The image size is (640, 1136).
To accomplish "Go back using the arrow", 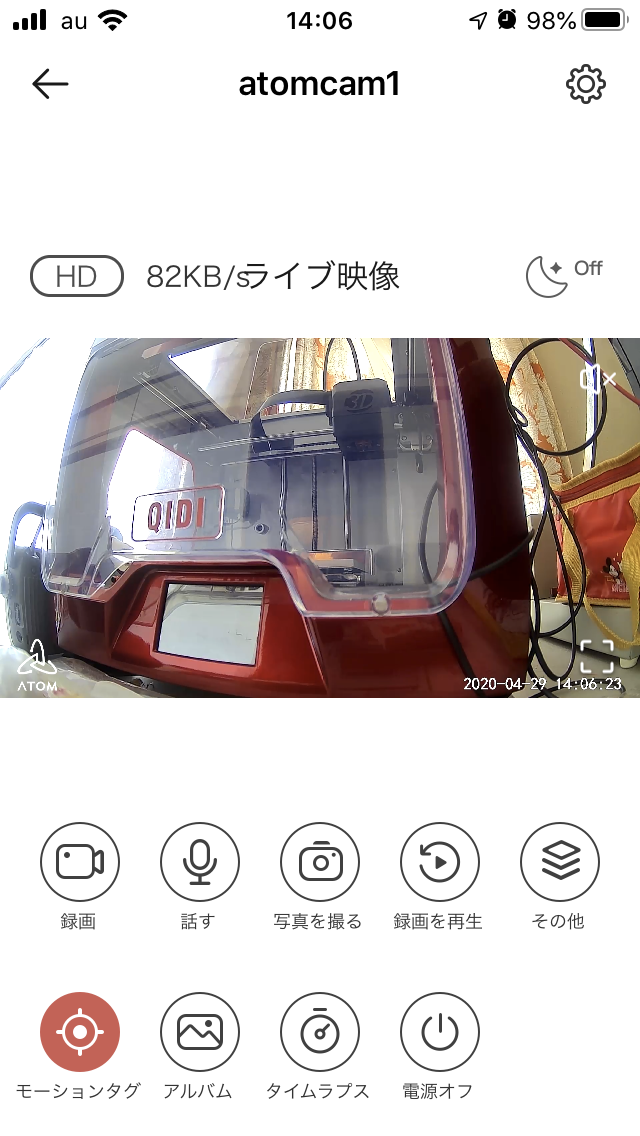I will [x=50, y=84].
